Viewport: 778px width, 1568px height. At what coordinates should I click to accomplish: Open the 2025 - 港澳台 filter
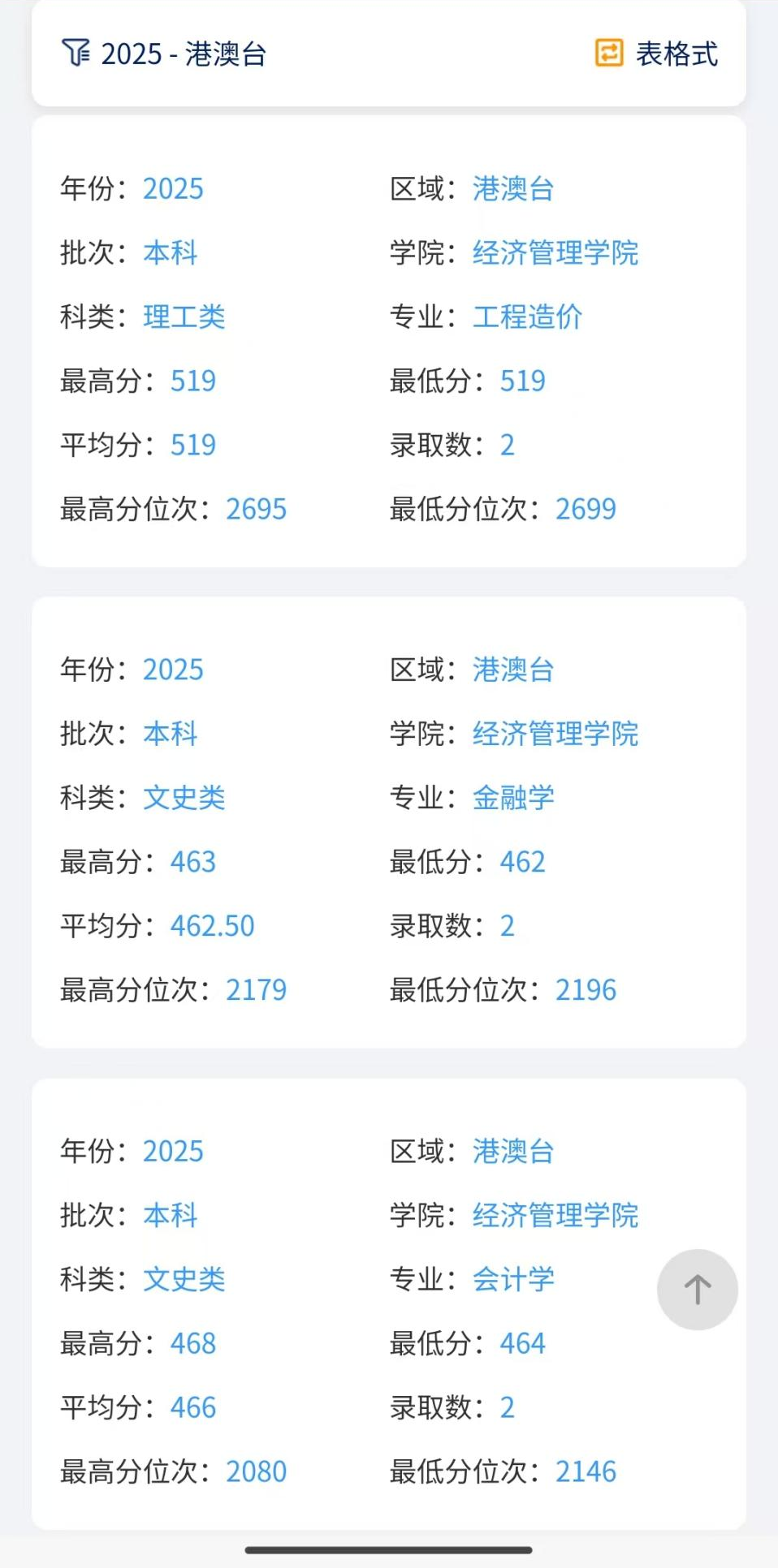[164, 54]
